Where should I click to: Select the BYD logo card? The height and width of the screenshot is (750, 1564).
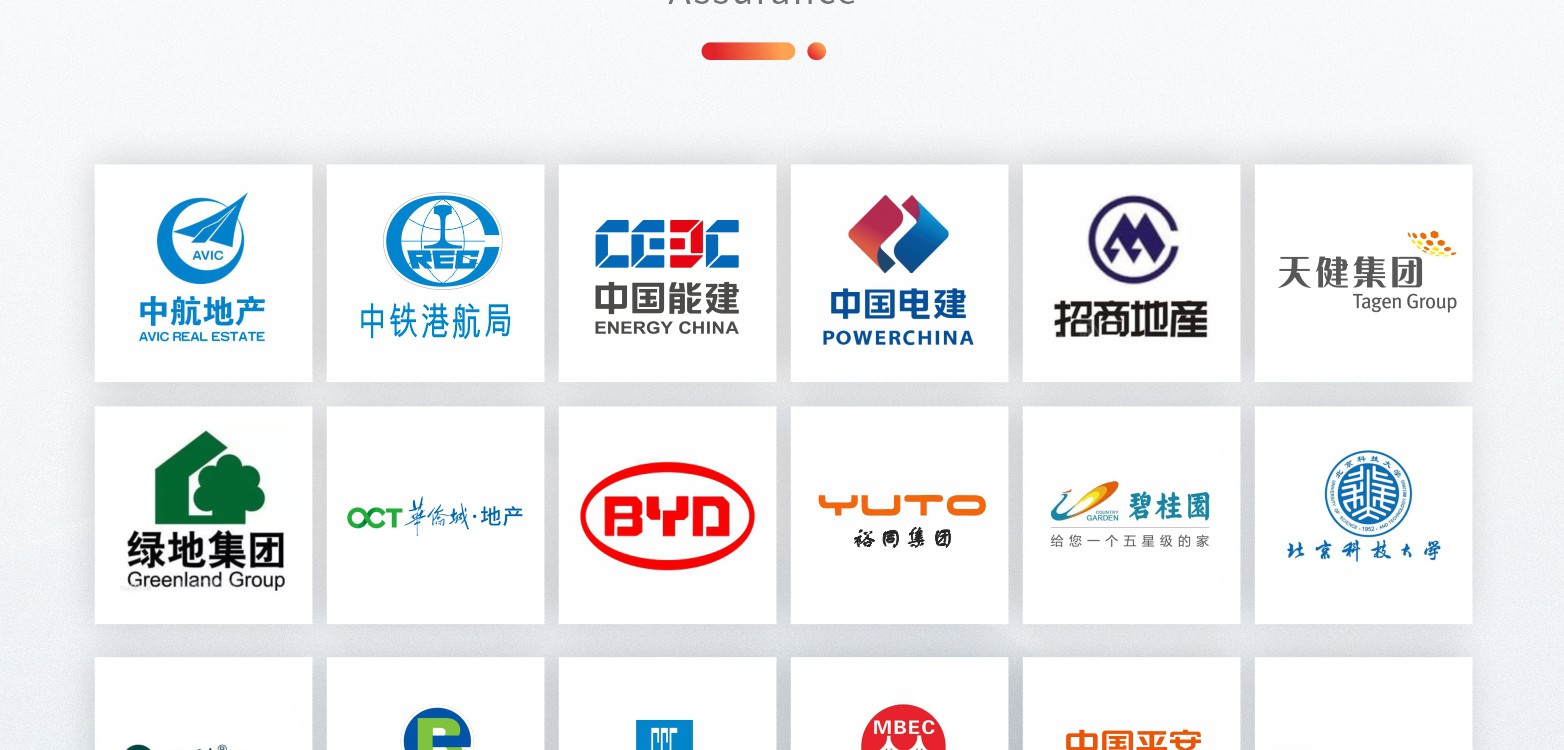click(667, 514)
